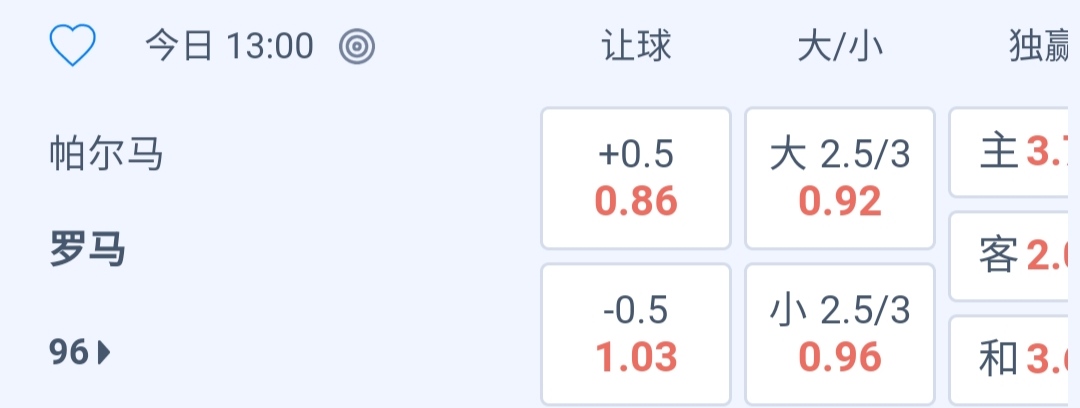Select handicap -0.5 at 1.03
Viewport: 1080px width, 408px height.
pos(636,334)
